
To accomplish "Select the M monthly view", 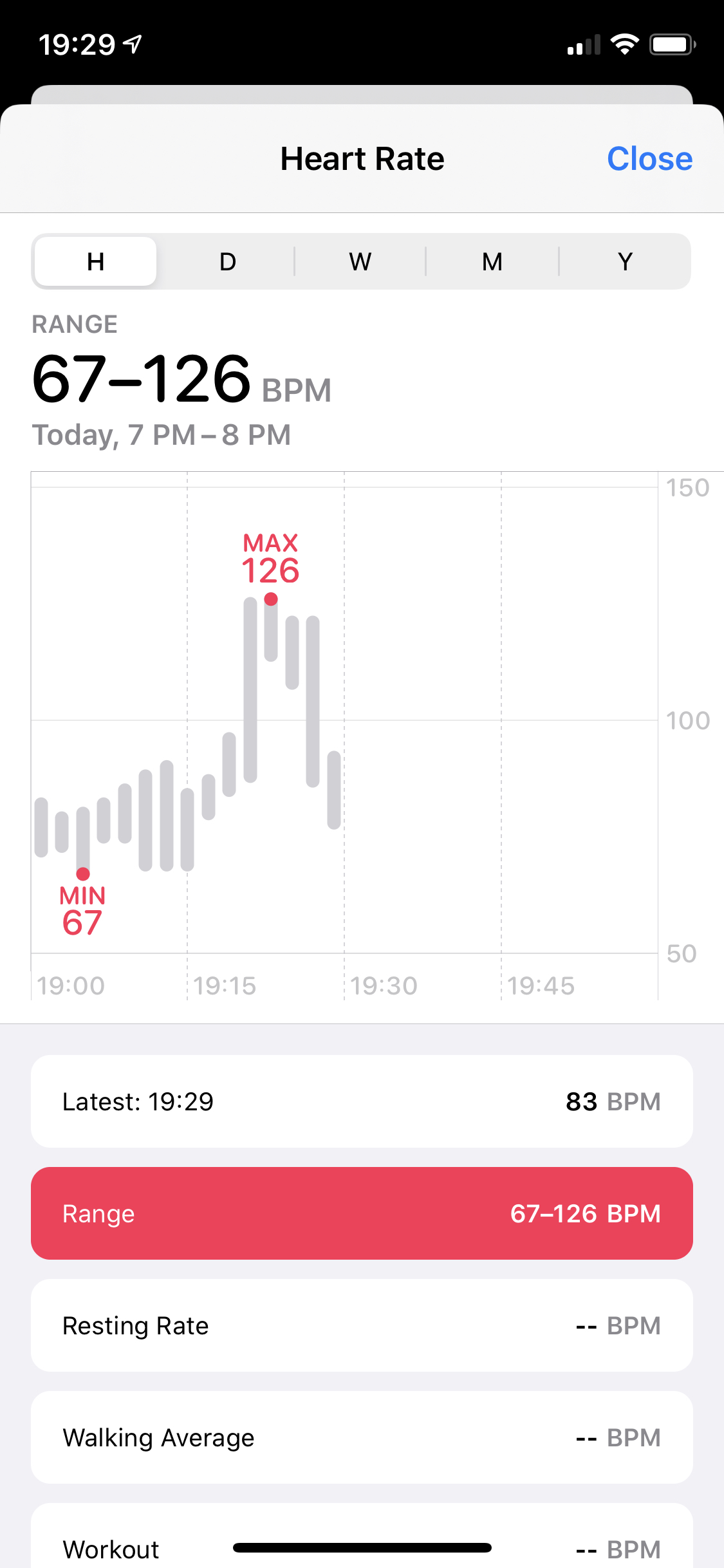I will pyautogui.click(x=491, y=261).
